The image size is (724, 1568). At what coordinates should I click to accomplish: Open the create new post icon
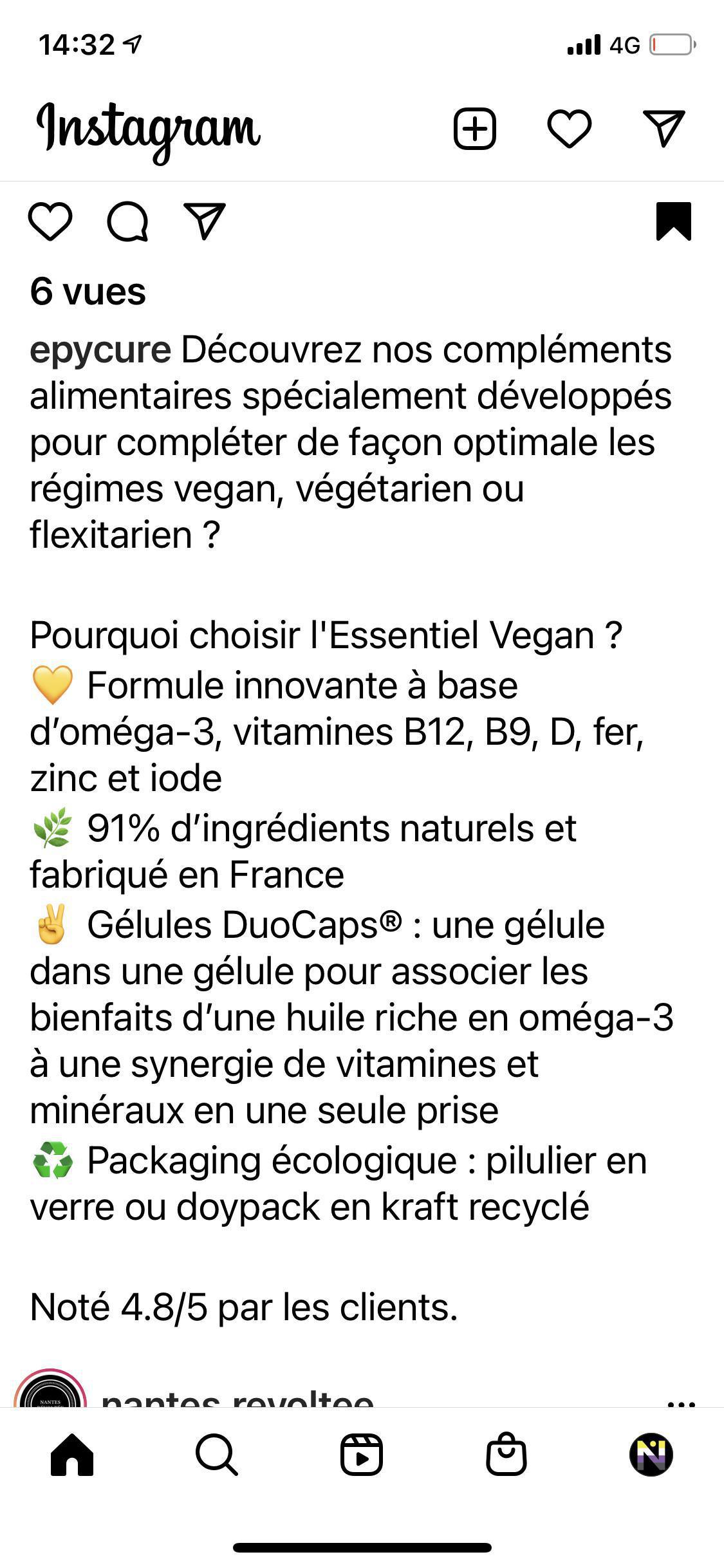click(x=474, y=127)
